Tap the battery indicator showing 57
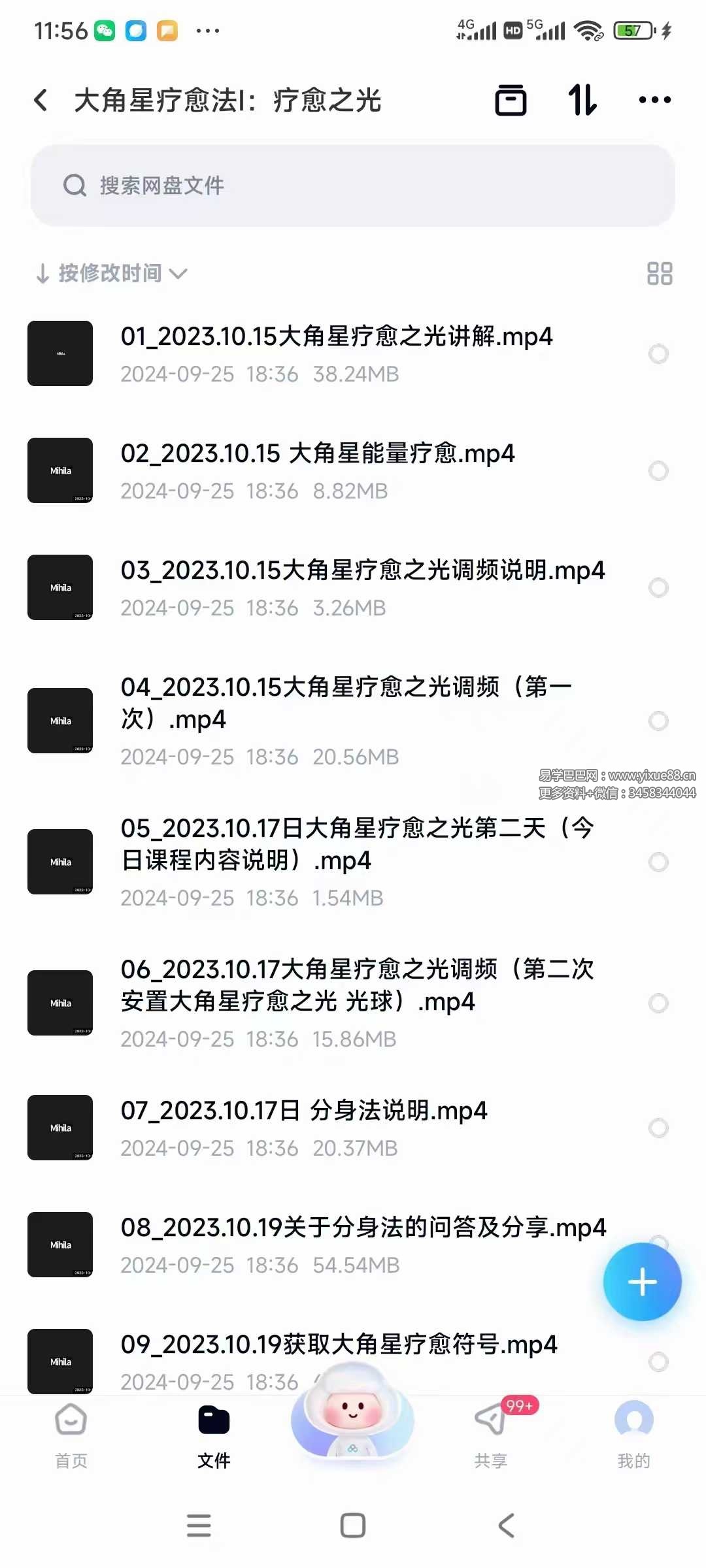 (631, 30)
